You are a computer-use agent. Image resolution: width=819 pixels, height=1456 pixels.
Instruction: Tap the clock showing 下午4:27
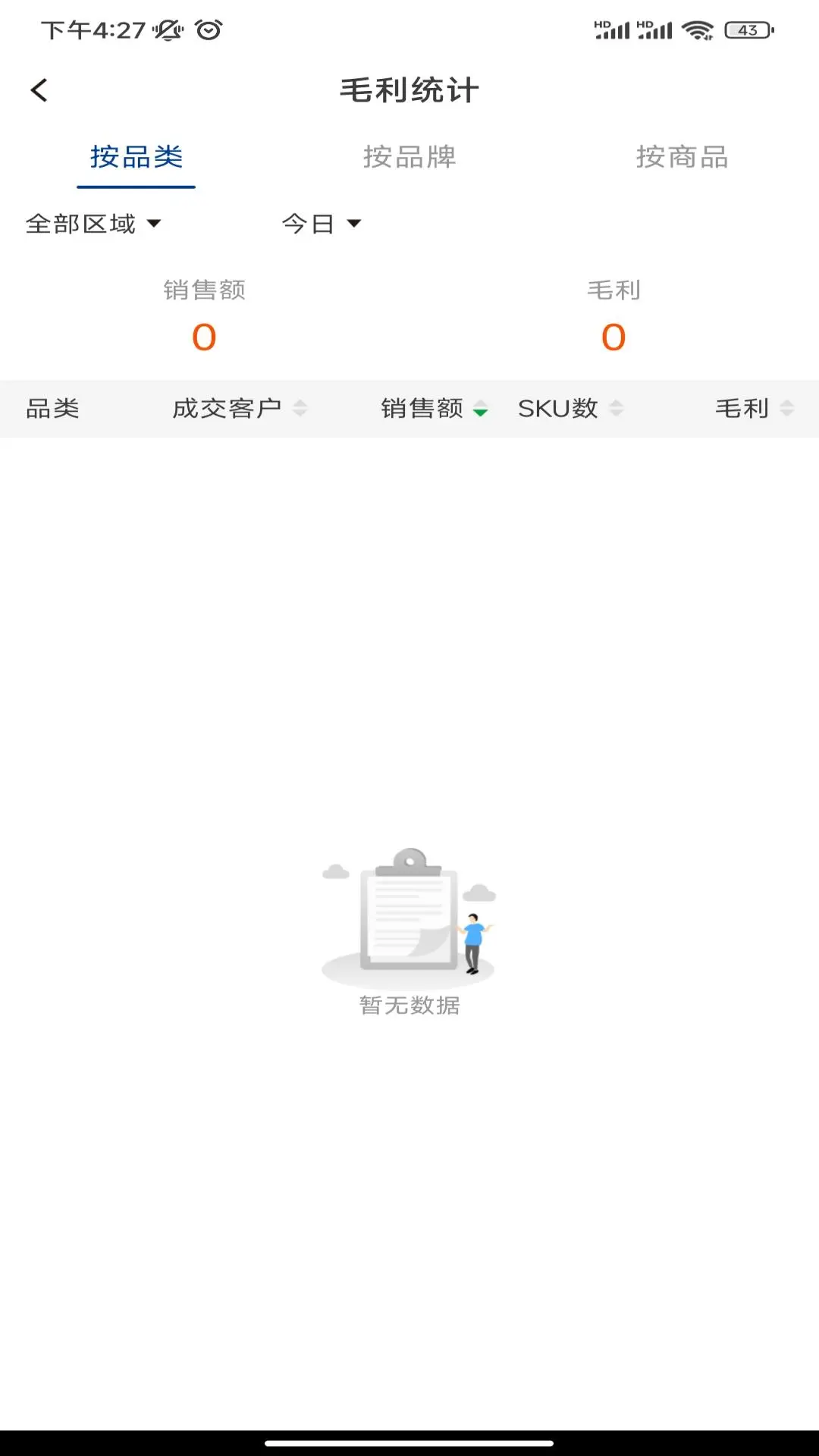(x=86, y=29)
